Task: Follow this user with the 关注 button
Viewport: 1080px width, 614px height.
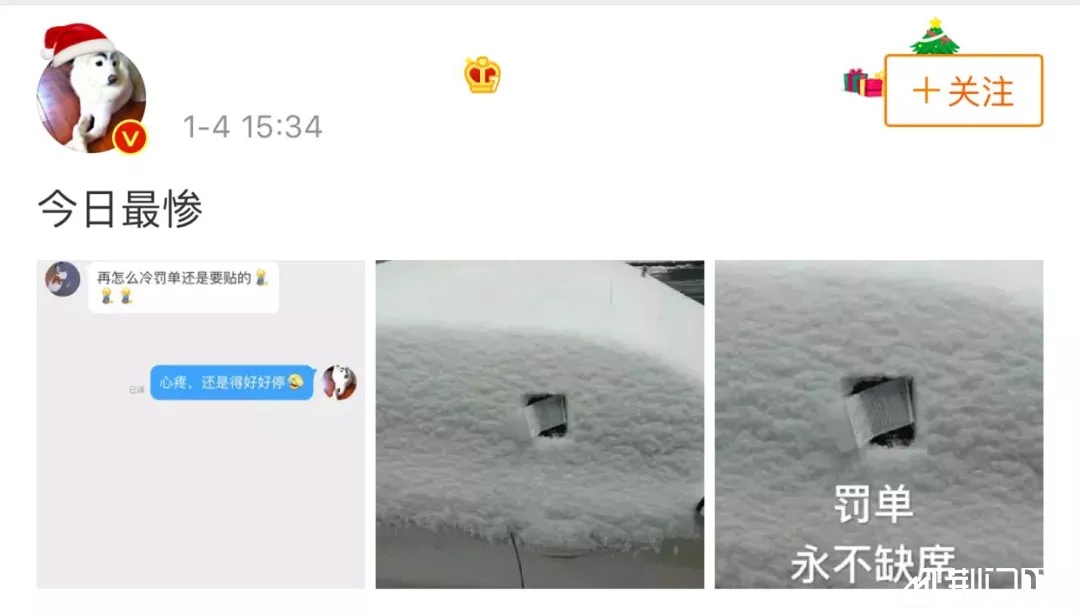Action: pyautogui.click(x=963, y=91)
